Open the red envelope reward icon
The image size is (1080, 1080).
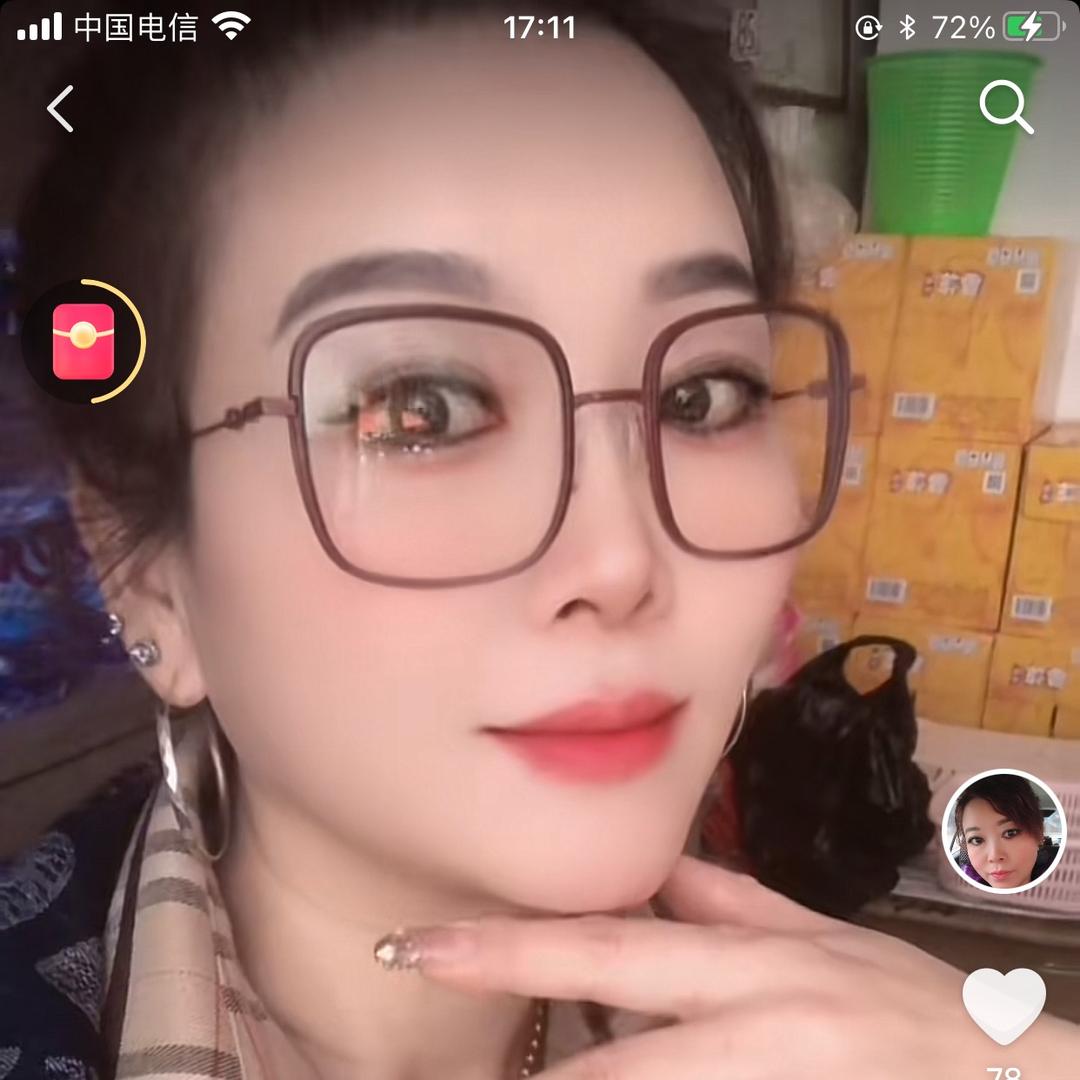pos(84,342)
